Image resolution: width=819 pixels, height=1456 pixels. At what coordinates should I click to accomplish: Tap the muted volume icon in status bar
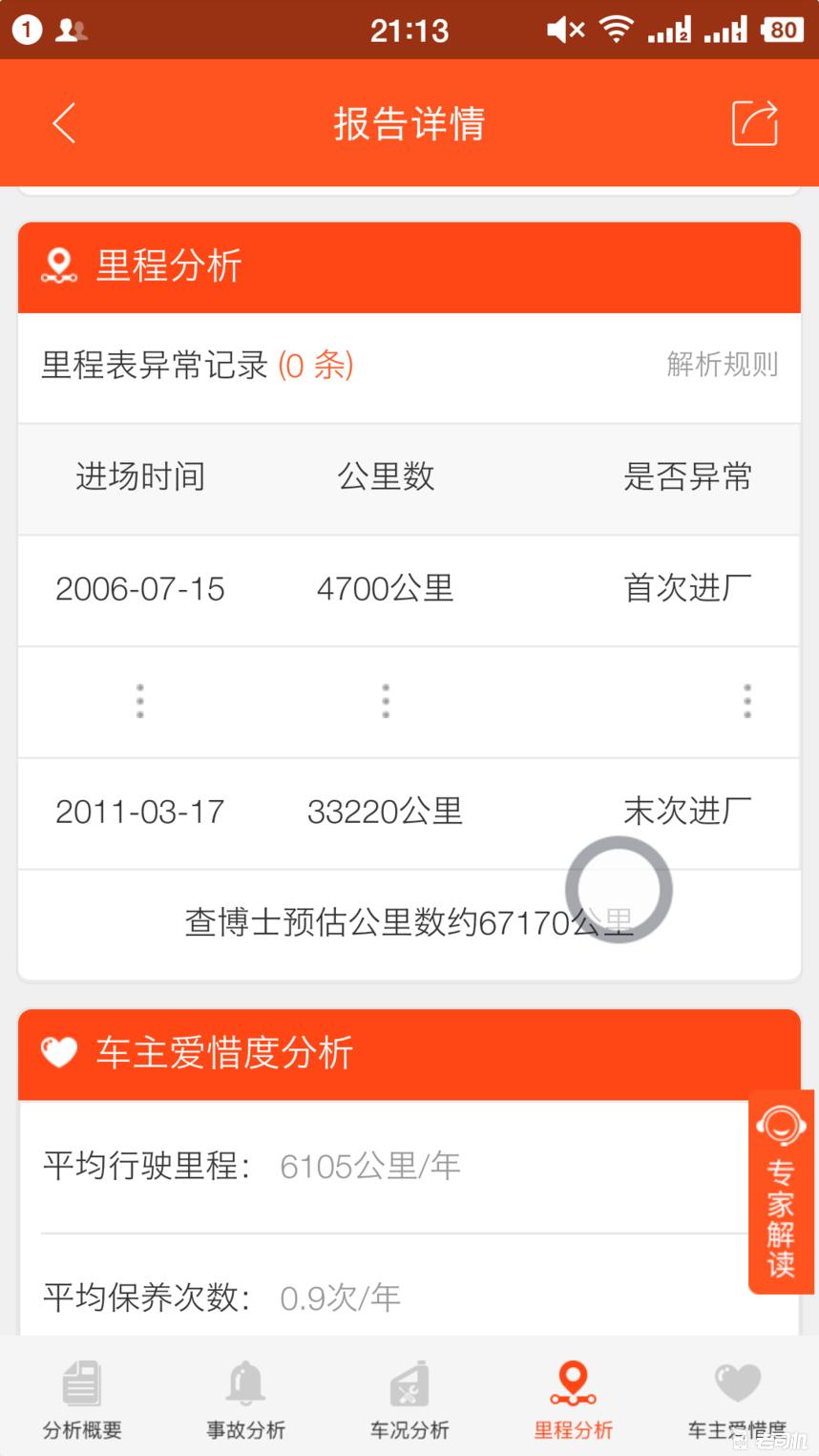click(563, 30)
